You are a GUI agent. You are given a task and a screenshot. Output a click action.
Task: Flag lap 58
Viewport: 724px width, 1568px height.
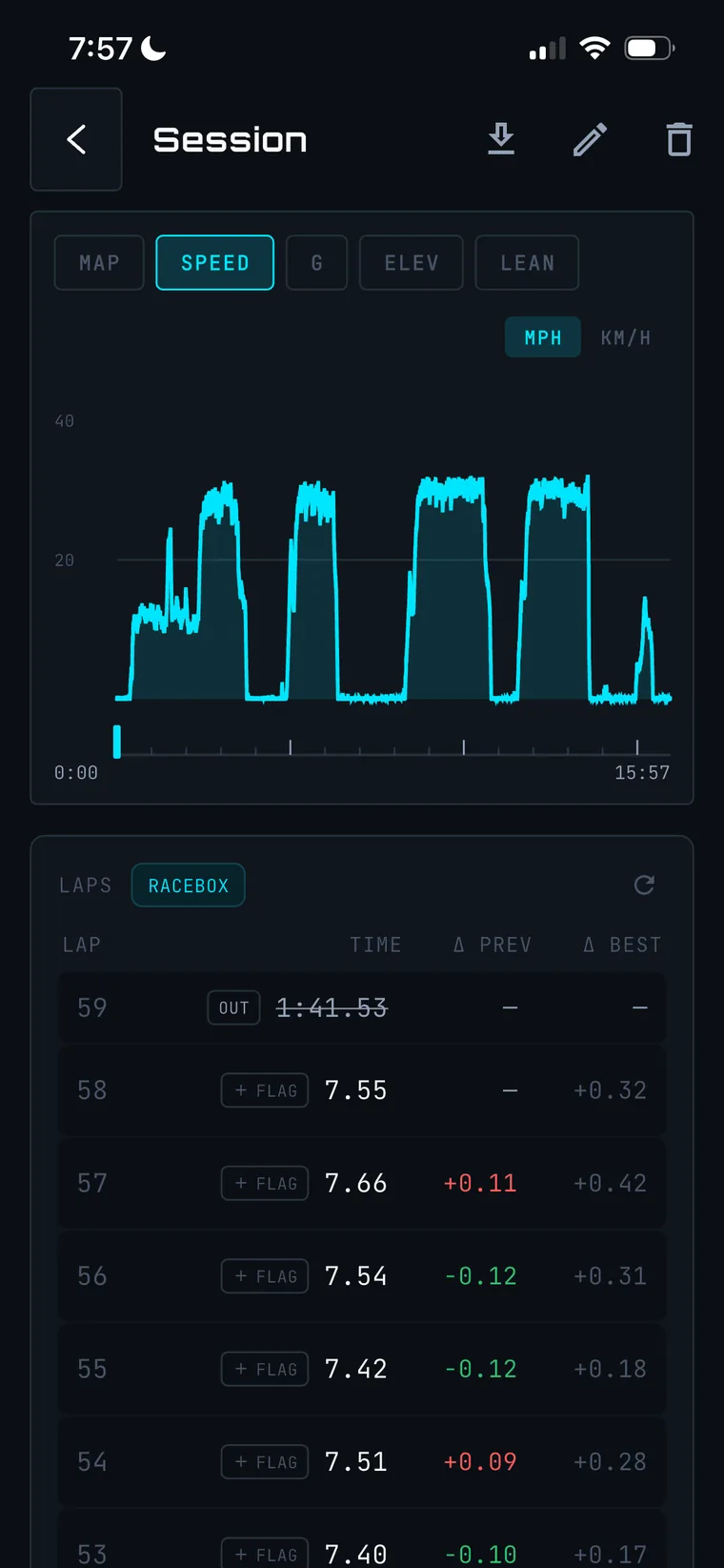265,1090
